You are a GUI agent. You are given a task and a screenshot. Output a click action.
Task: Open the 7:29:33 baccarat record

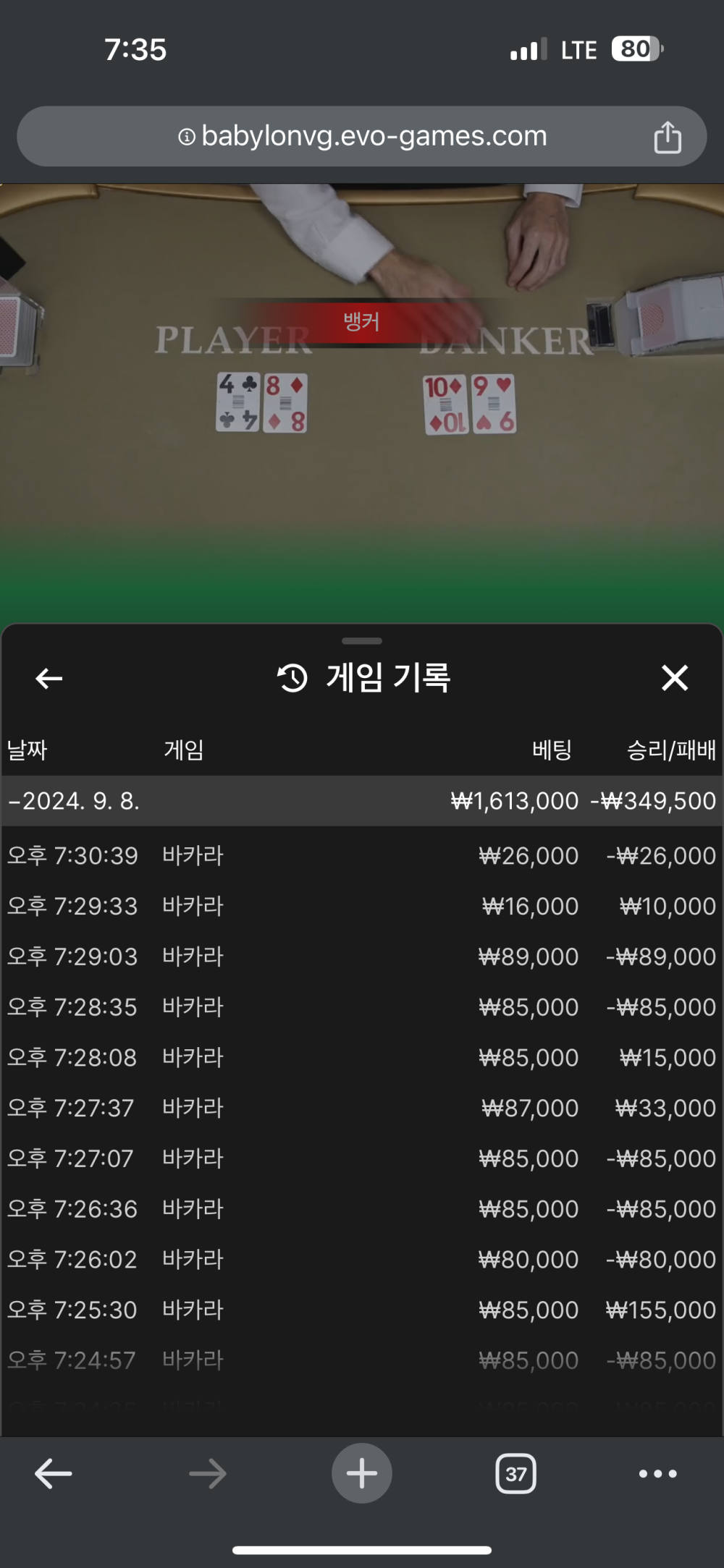tap(362, 906)
